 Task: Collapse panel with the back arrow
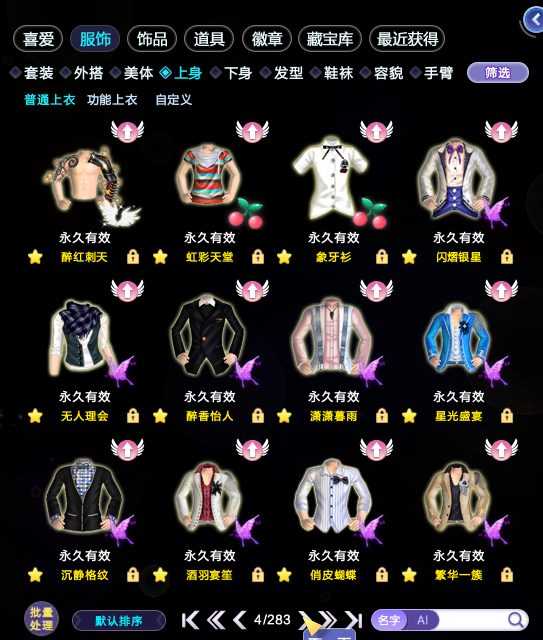534,19
